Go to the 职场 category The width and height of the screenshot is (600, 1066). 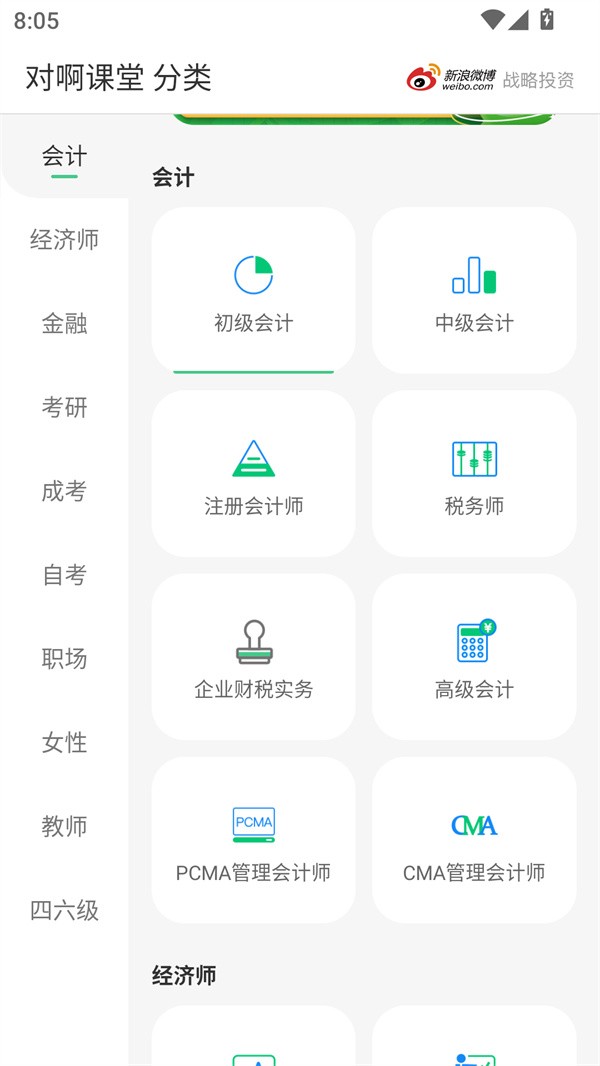[64, 659]
